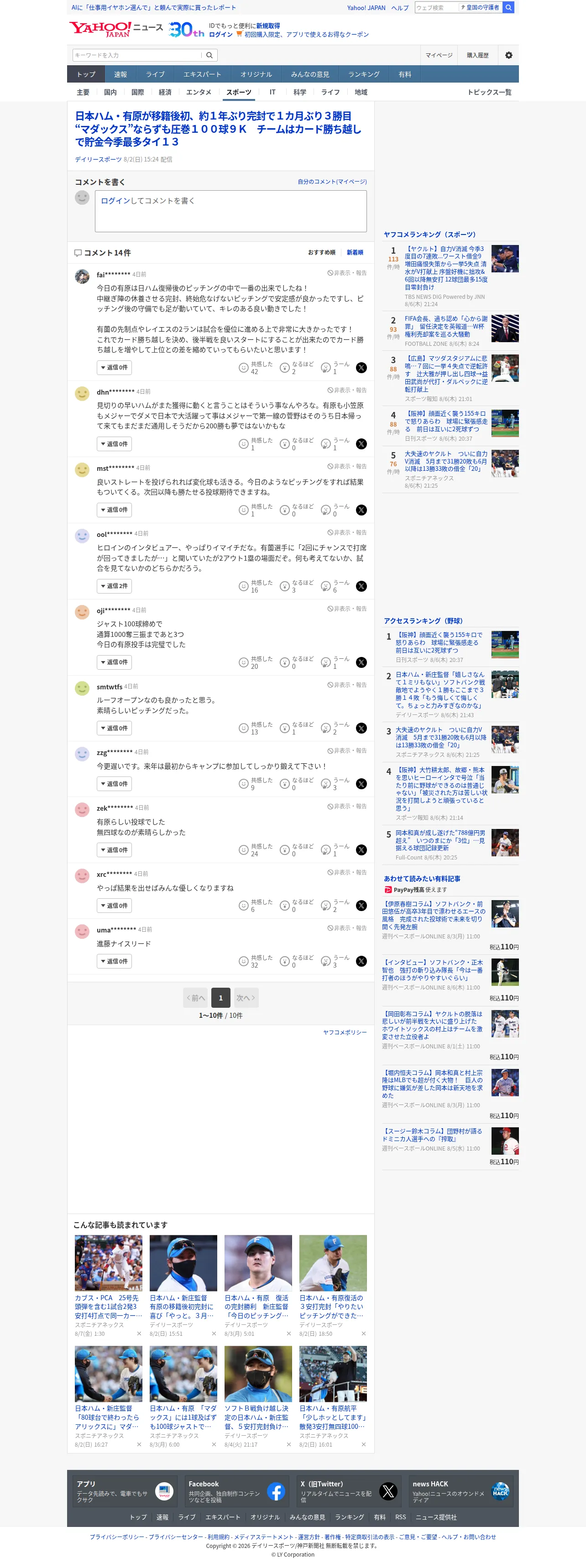586x1568 pixels.
Task: Open トピックス一覧 link
Action: pos(489,92)
